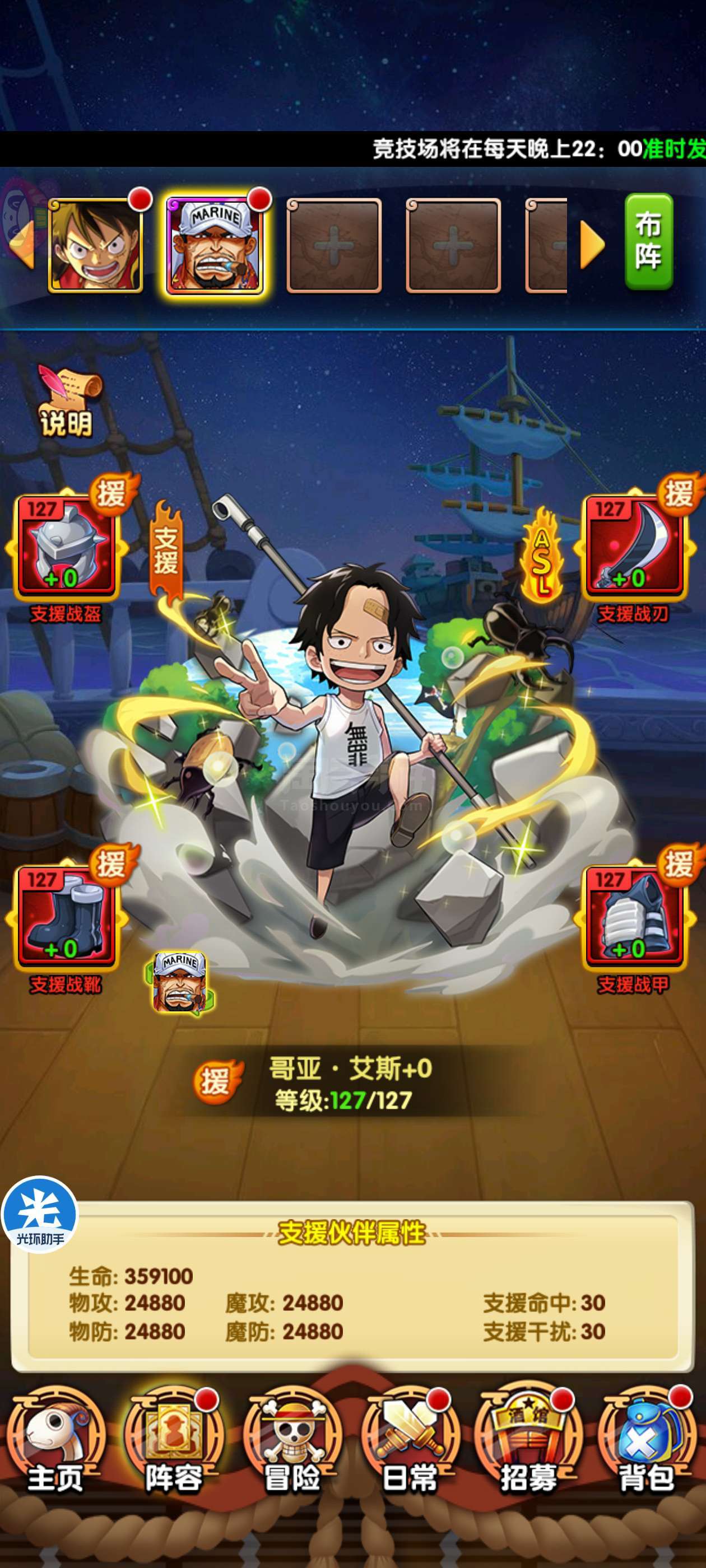Open the 支援战刃 blade equipment slot
706x1568 pixels.
click(x=634, y=546)
